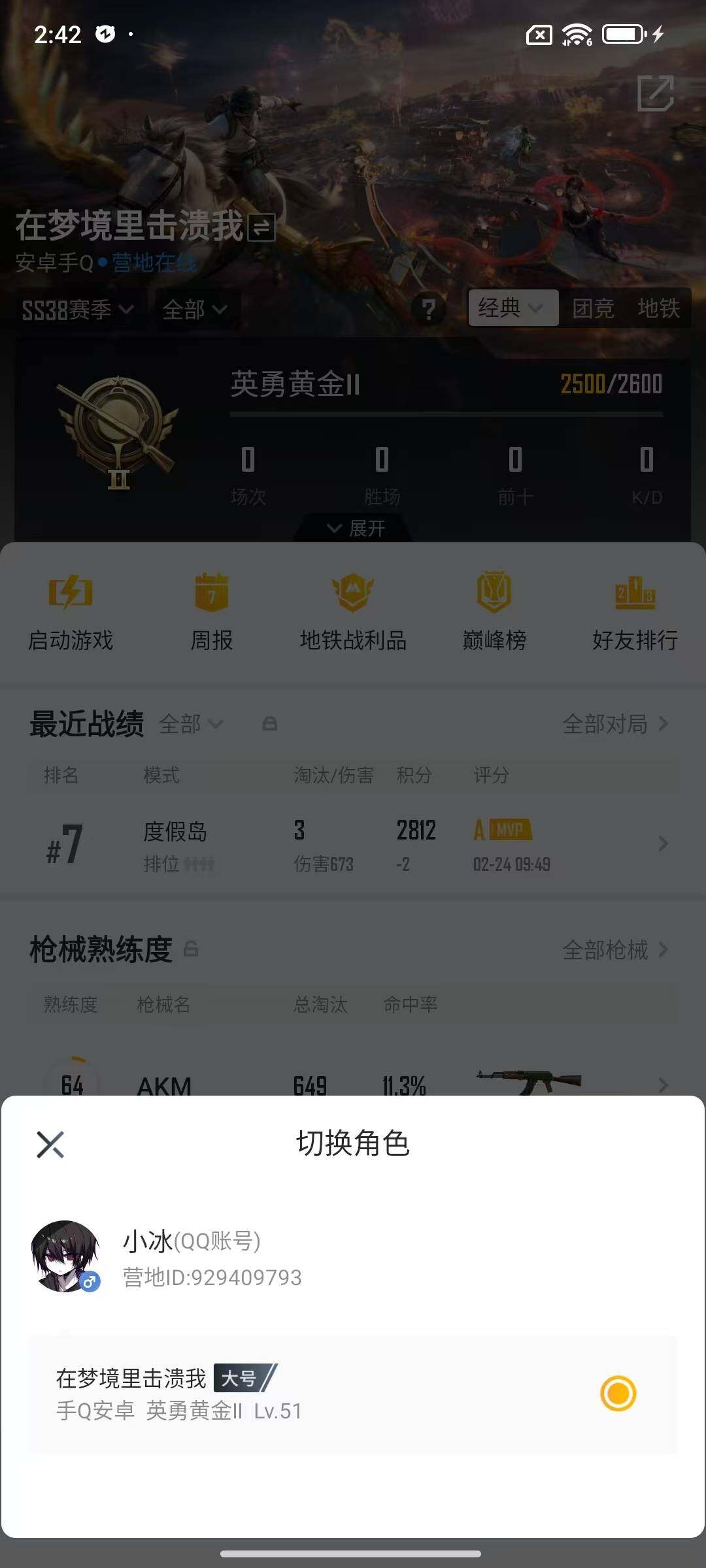The height and width of the screenshot is (1568, 706).
Task: Close the 切换角色 panel with X
Action: coord(50,1145)
